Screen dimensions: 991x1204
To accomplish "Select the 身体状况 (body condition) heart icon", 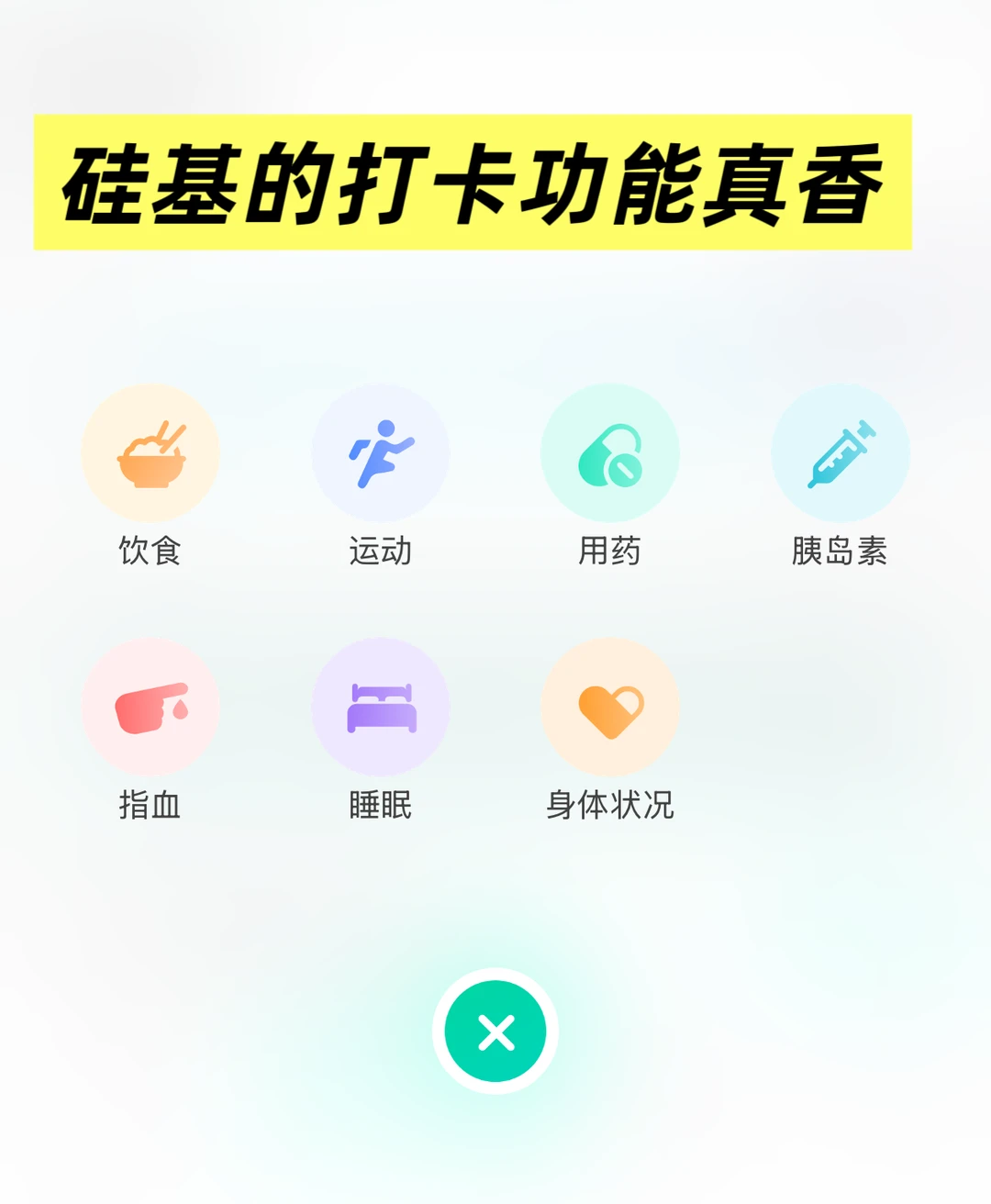I will click(x=610, y=707).
